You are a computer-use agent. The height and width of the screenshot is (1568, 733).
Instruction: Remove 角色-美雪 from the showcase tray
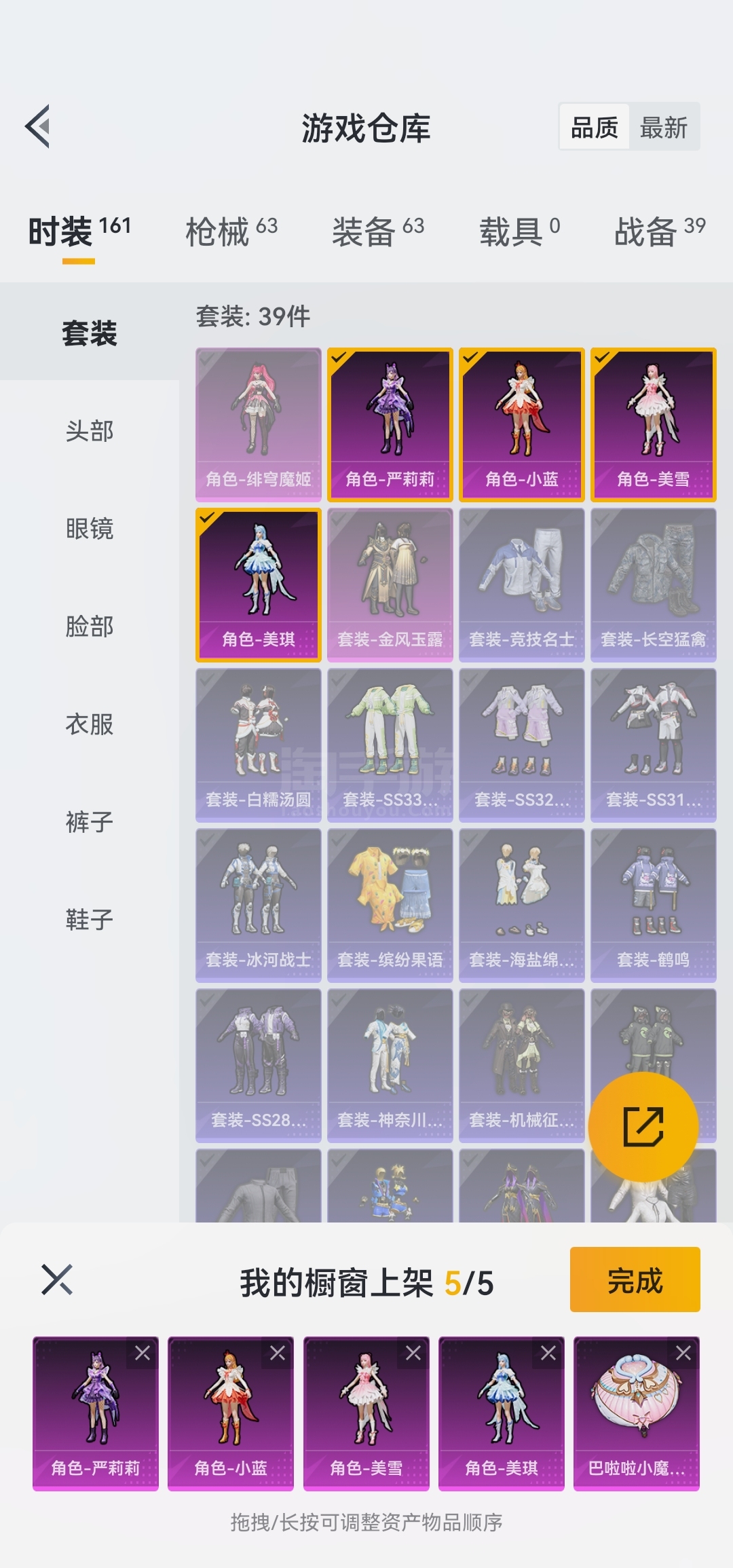(413, 1353)
